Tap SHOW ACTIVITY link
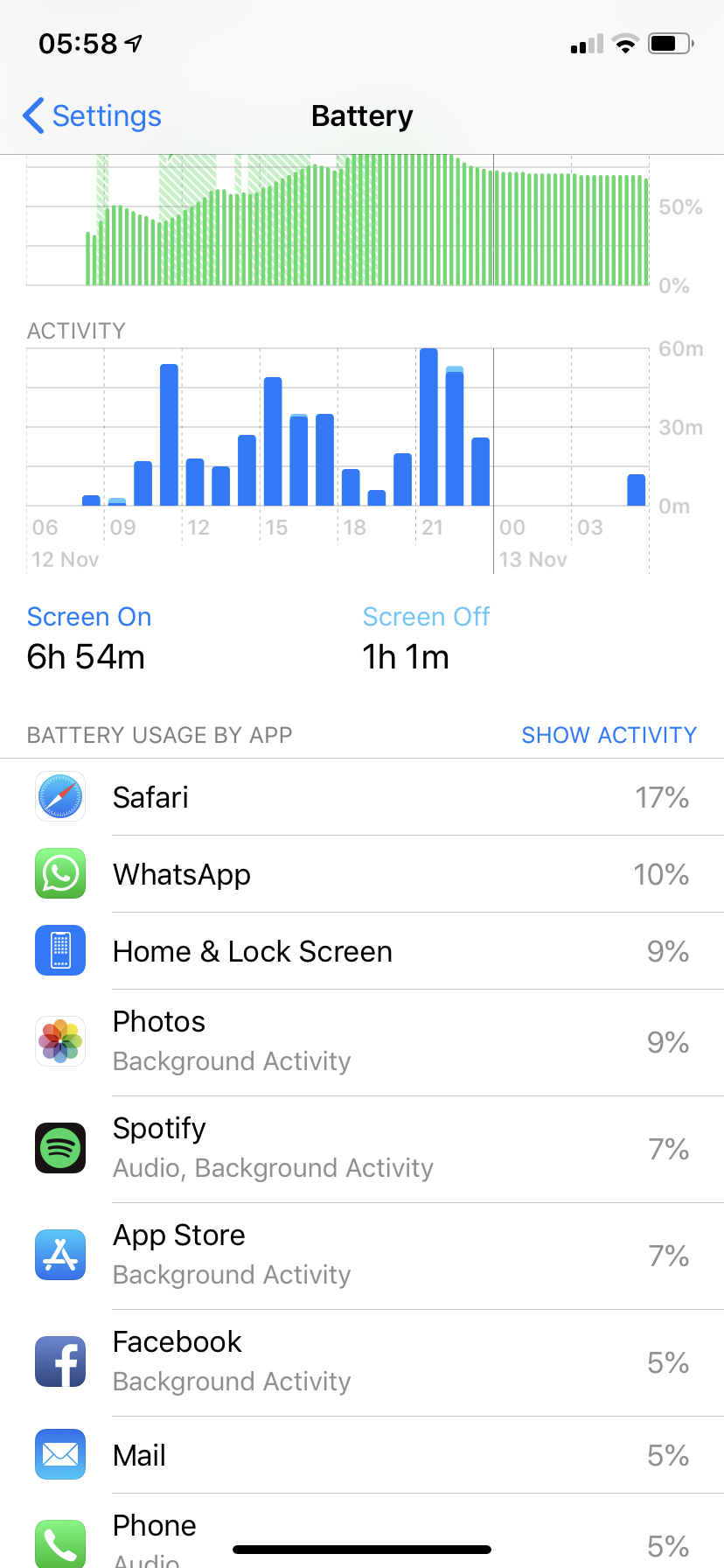 coord(609,735)
